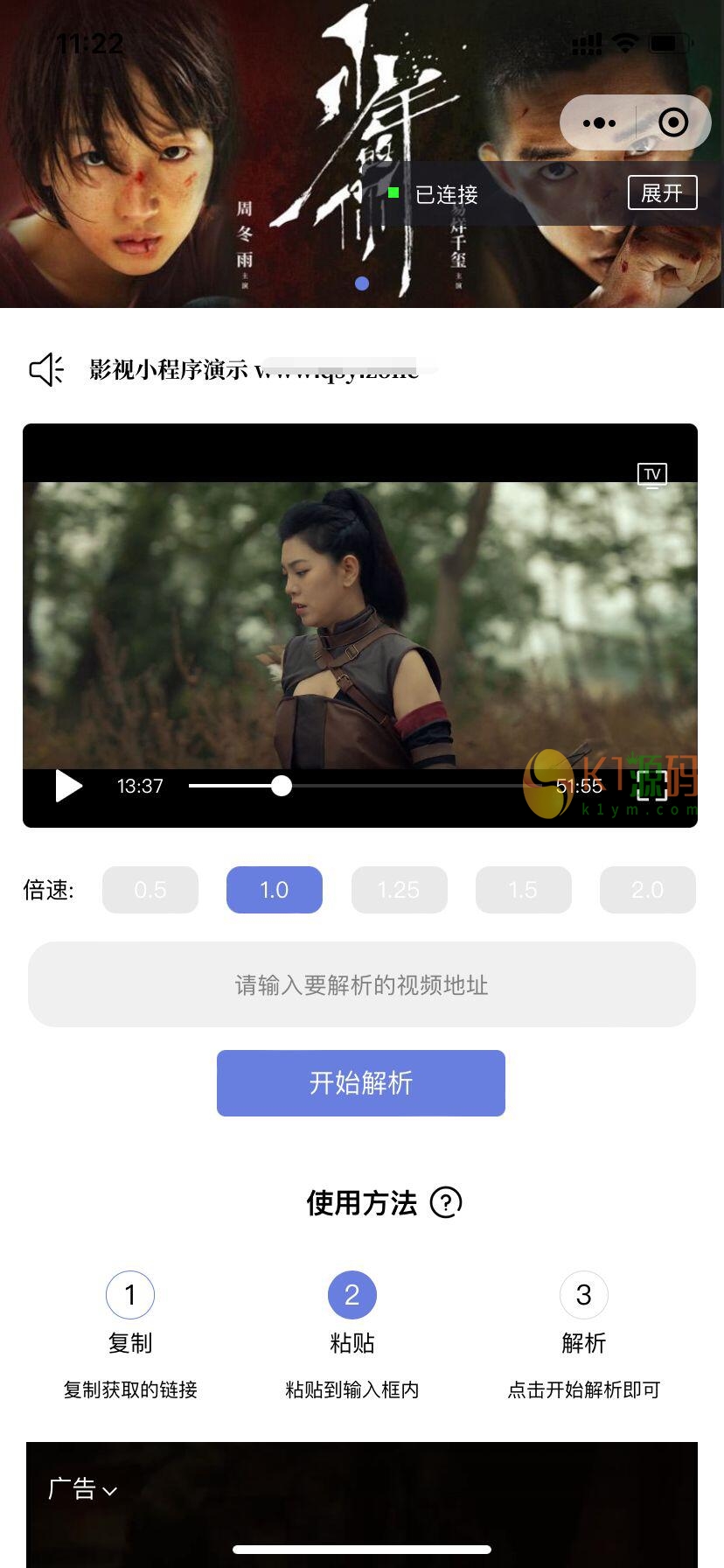Set playback speed to 2.0
This screenshot has height=1568, width=724.
tap(647, 890)
